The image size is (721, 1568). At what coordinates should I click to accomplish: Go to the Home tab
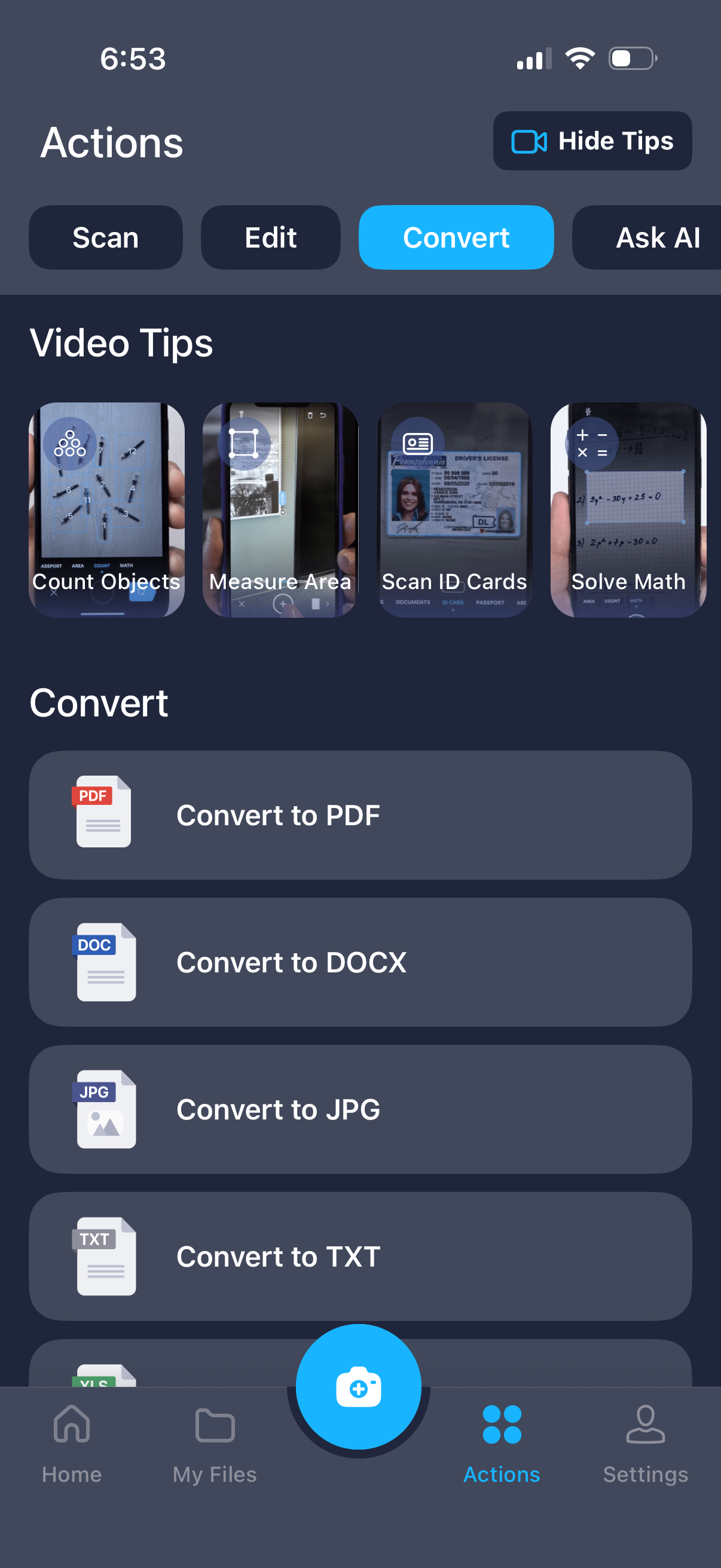tap(72, 1444)
